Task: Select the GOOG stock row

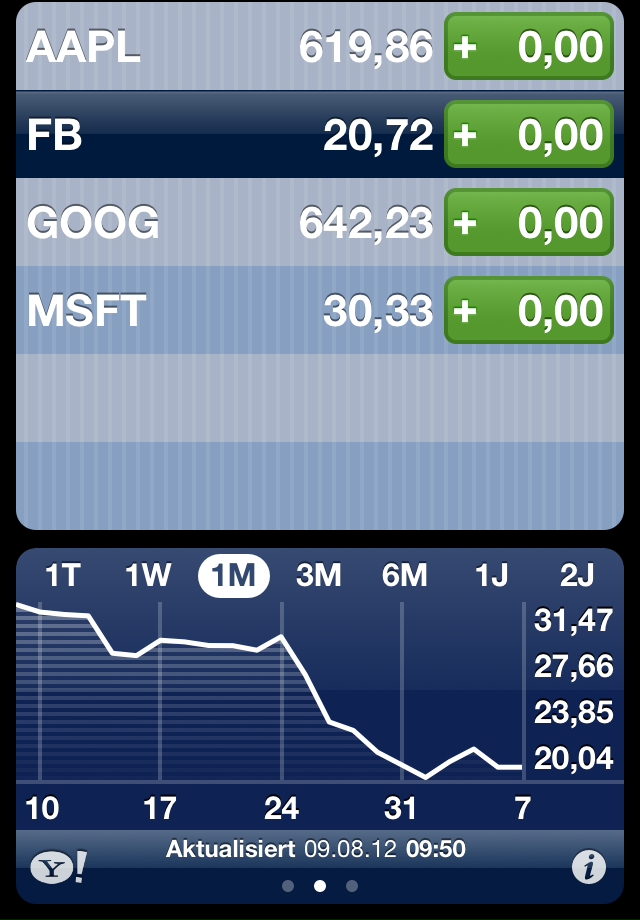Action: (x=220, y=223)
